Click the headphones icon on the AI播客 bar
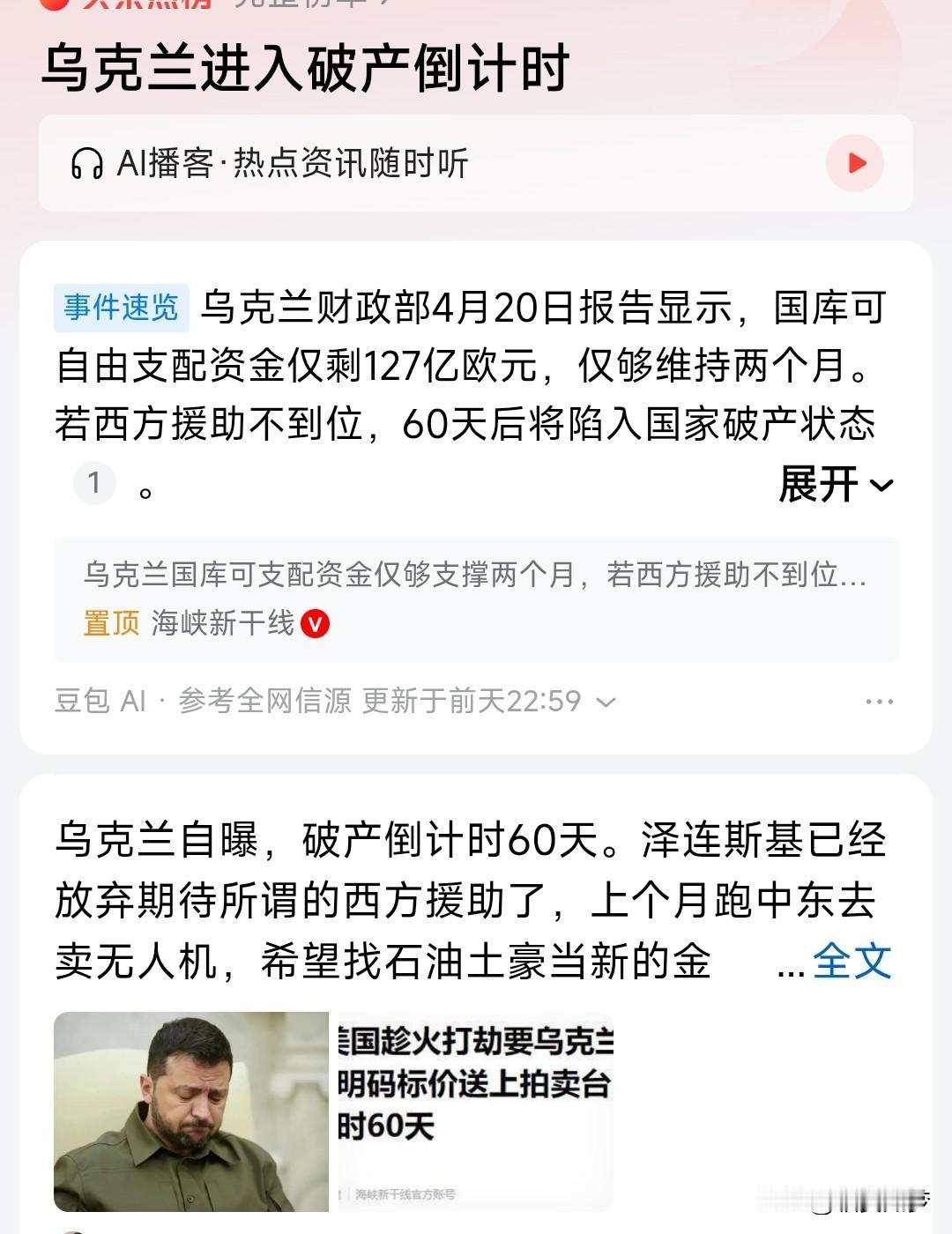 [86, 163]
